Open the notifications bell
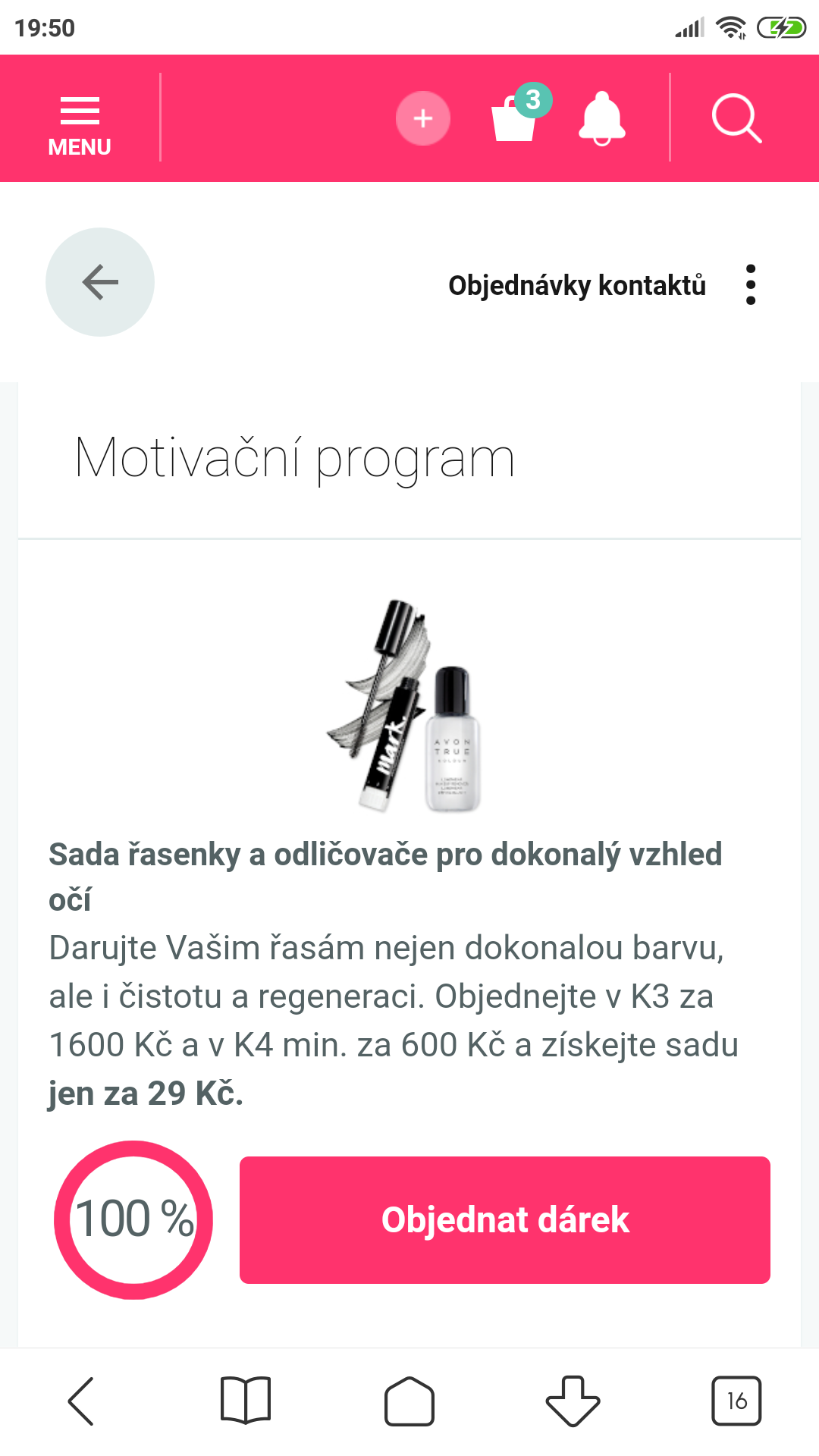Screen dimensions: 819x1456 (x=602, y=118)
